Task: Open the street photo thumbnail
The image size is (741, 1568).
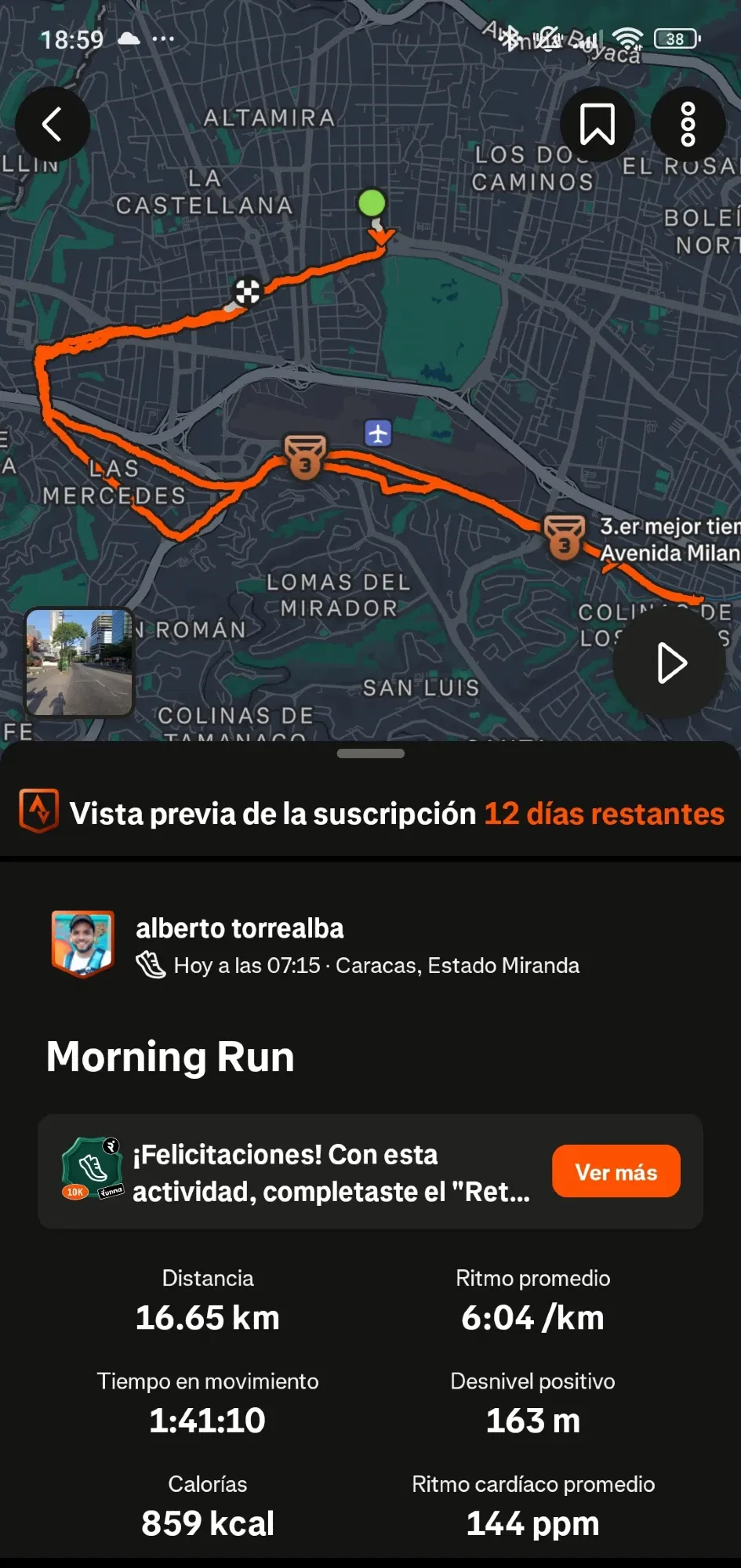Action: 79,662
